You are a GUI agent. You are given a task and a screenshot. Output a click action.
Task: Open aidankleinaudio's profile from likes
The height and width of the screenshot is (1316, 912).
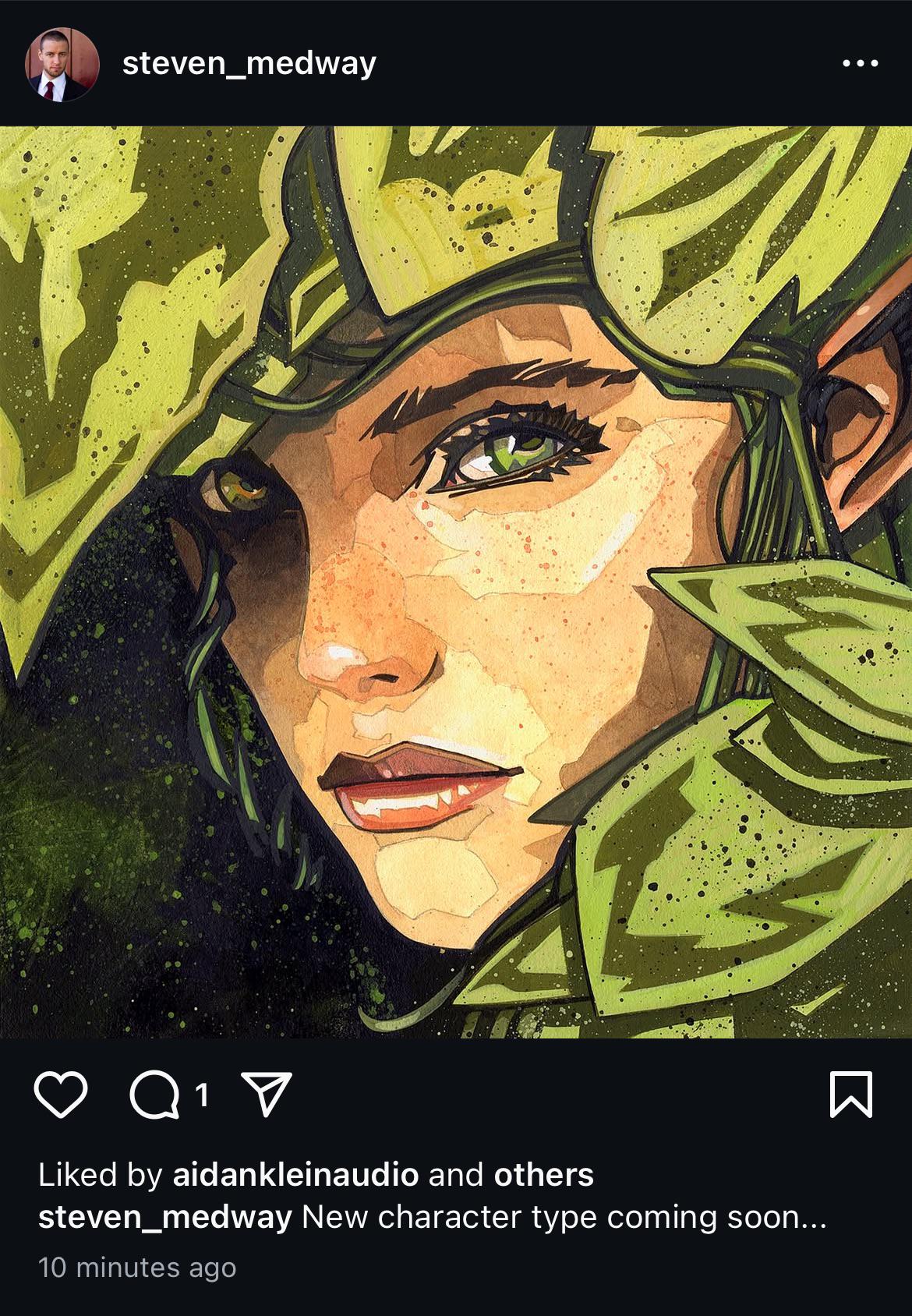295,1174
